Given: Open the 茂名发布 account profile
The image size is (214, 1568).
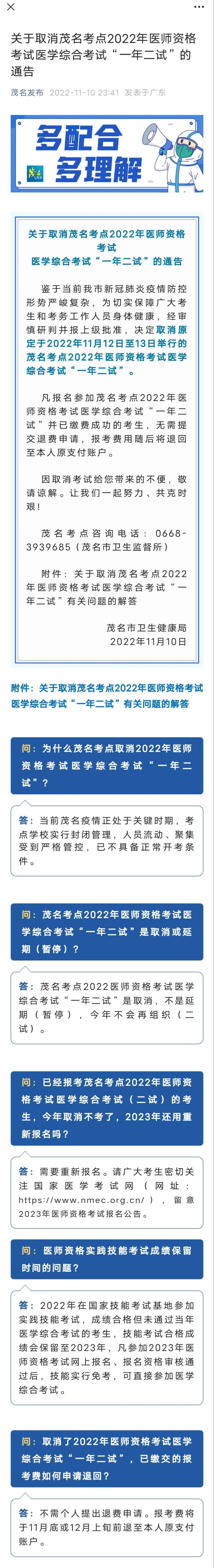Looking at the screenshot, I should point(27,92).
